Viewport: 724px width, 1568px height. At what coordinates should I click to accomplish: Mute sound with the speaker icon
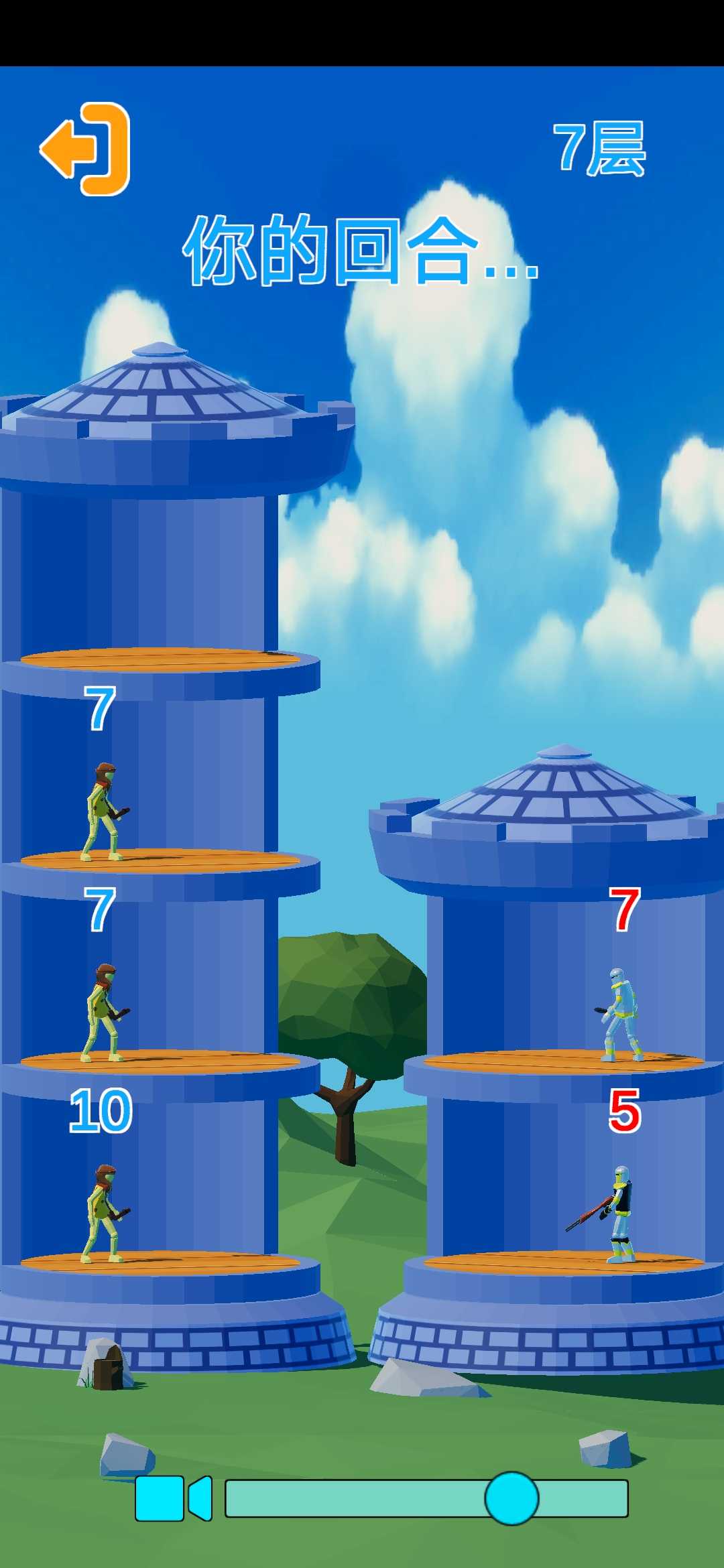tap(174, 1498)
